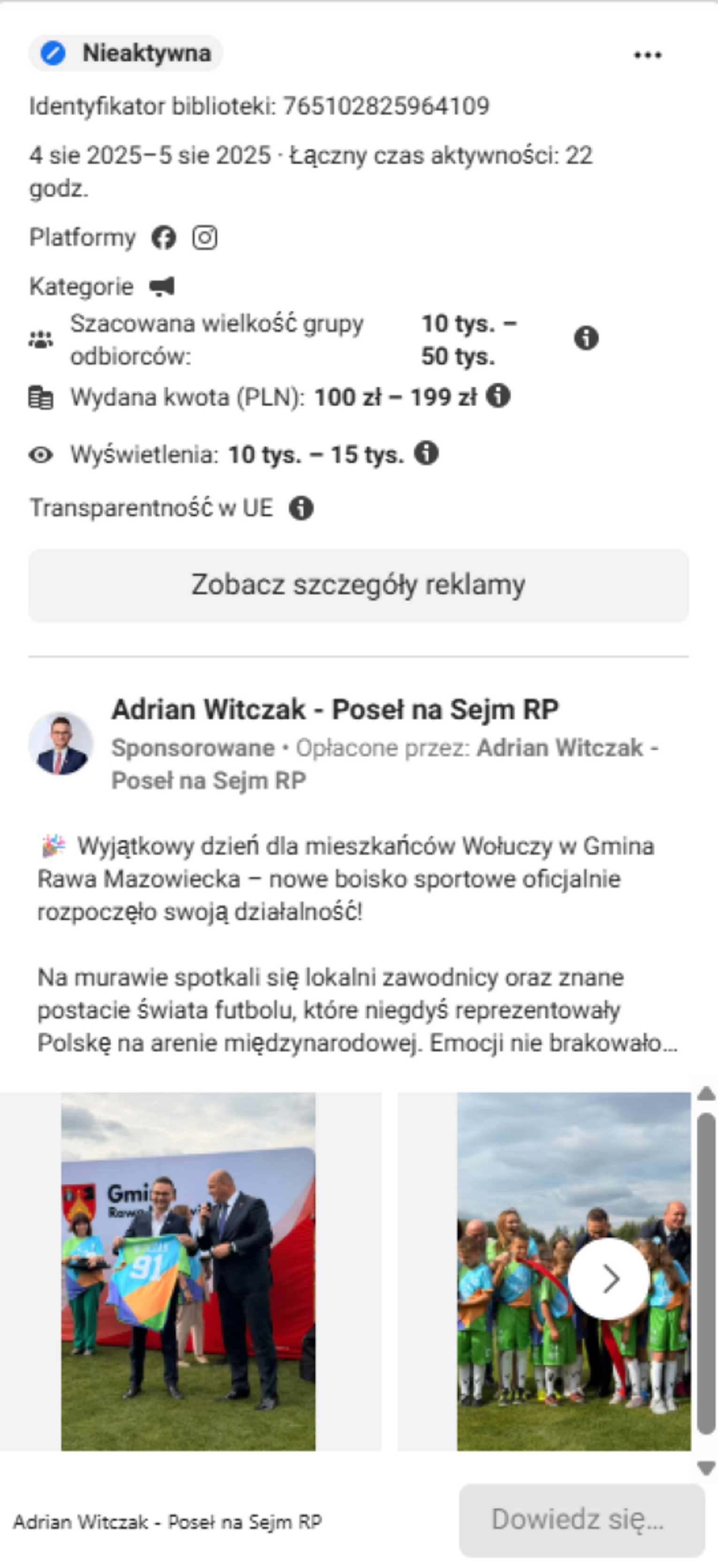Screen dimensions: 718x1568
Task: Advance carousel with the next arrow
Action: click(609, 1279)
